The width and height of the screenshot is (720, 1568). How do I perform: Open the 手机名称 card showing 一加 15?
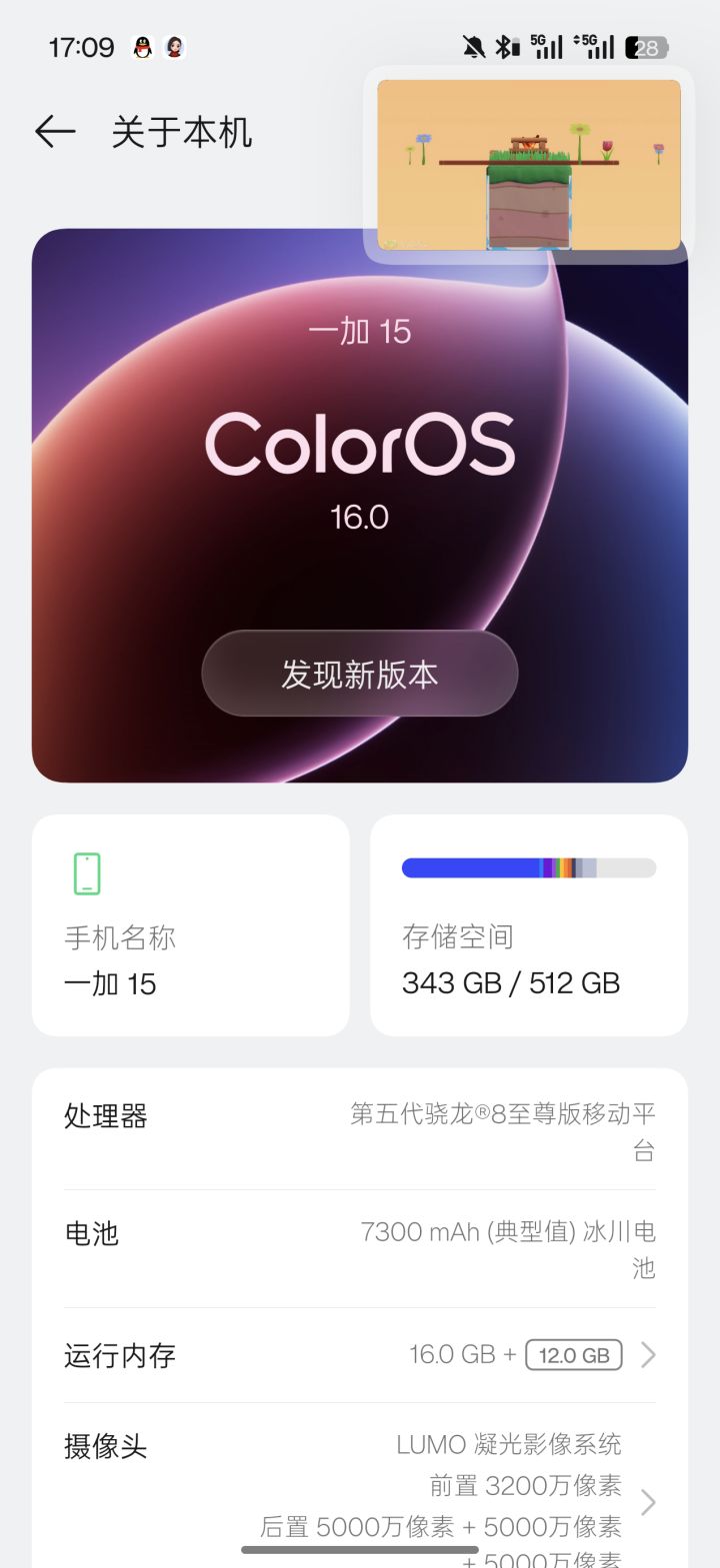[190, 924]
